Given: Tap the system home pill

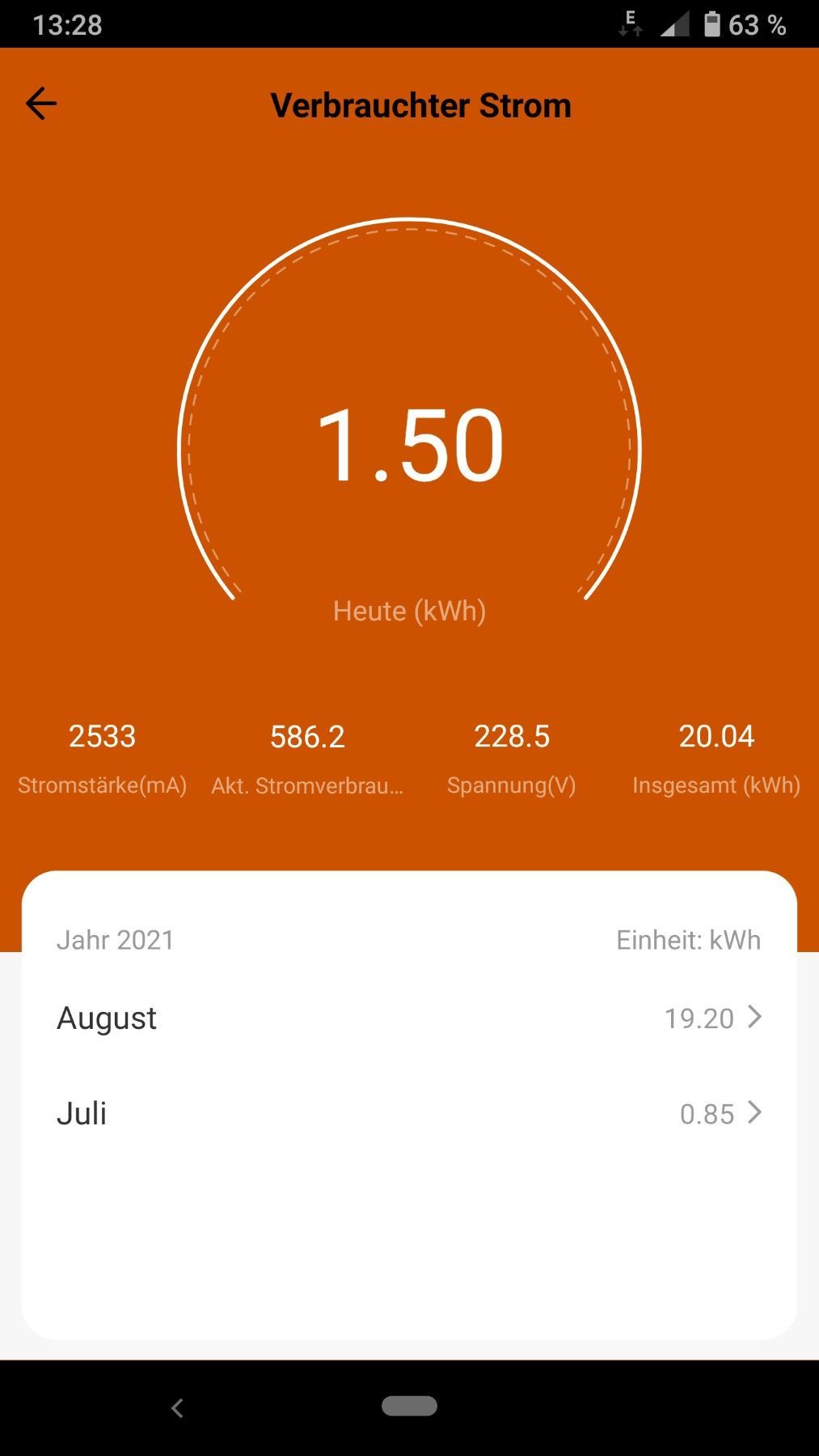Looking at the screenshot, I should pyautogui.click(x=409, y=1406).
